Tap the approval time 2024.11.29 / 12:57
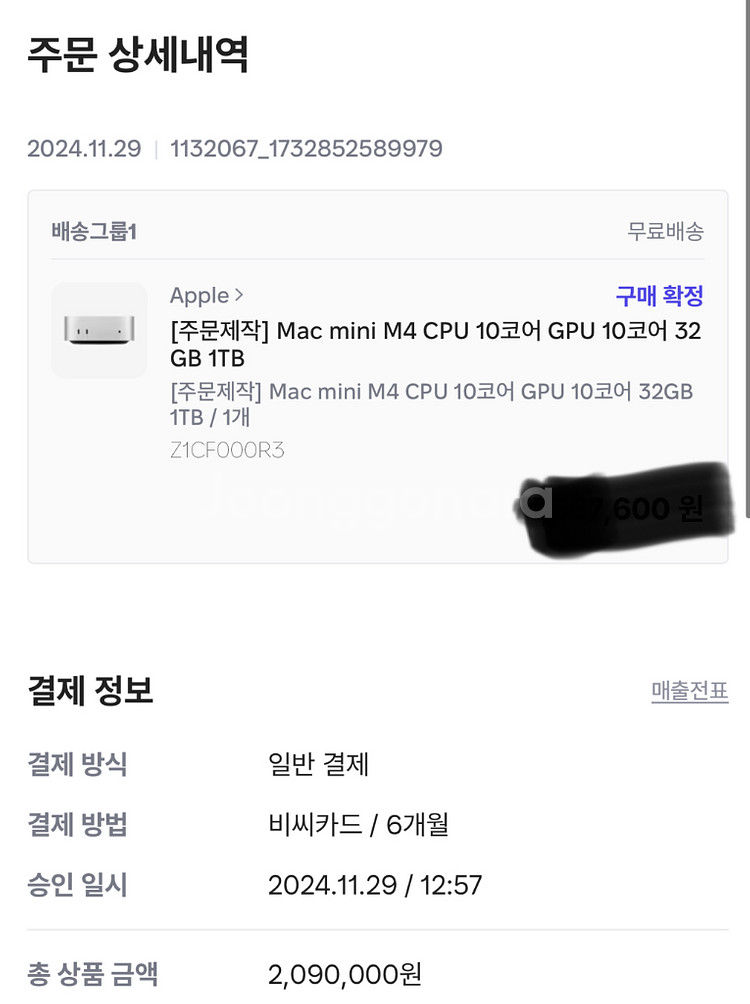The width and height of the screenshot is (750, 1004). [x=375, y=885]
